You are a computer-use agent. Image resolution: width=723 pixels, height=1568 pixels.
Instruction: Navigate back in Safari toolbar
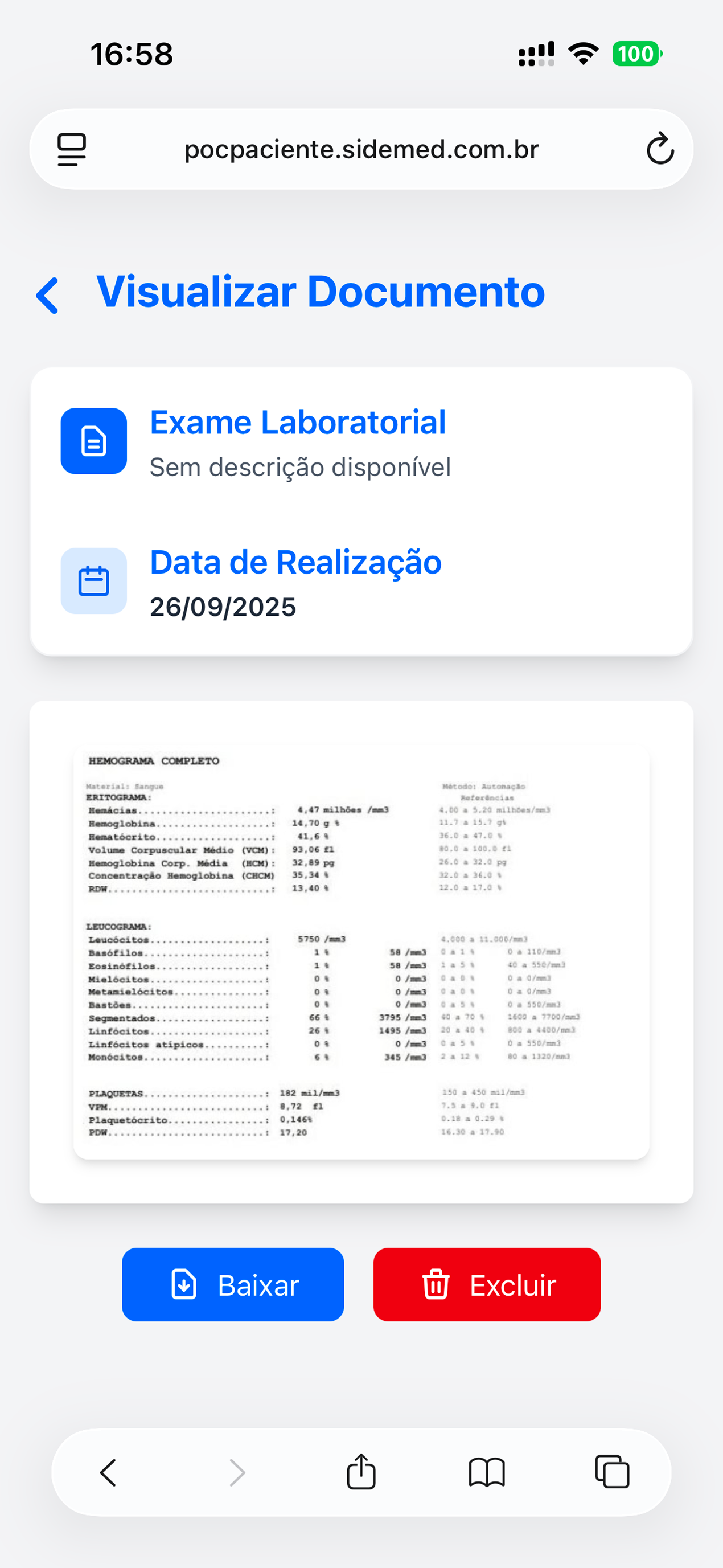(108, 1472)
